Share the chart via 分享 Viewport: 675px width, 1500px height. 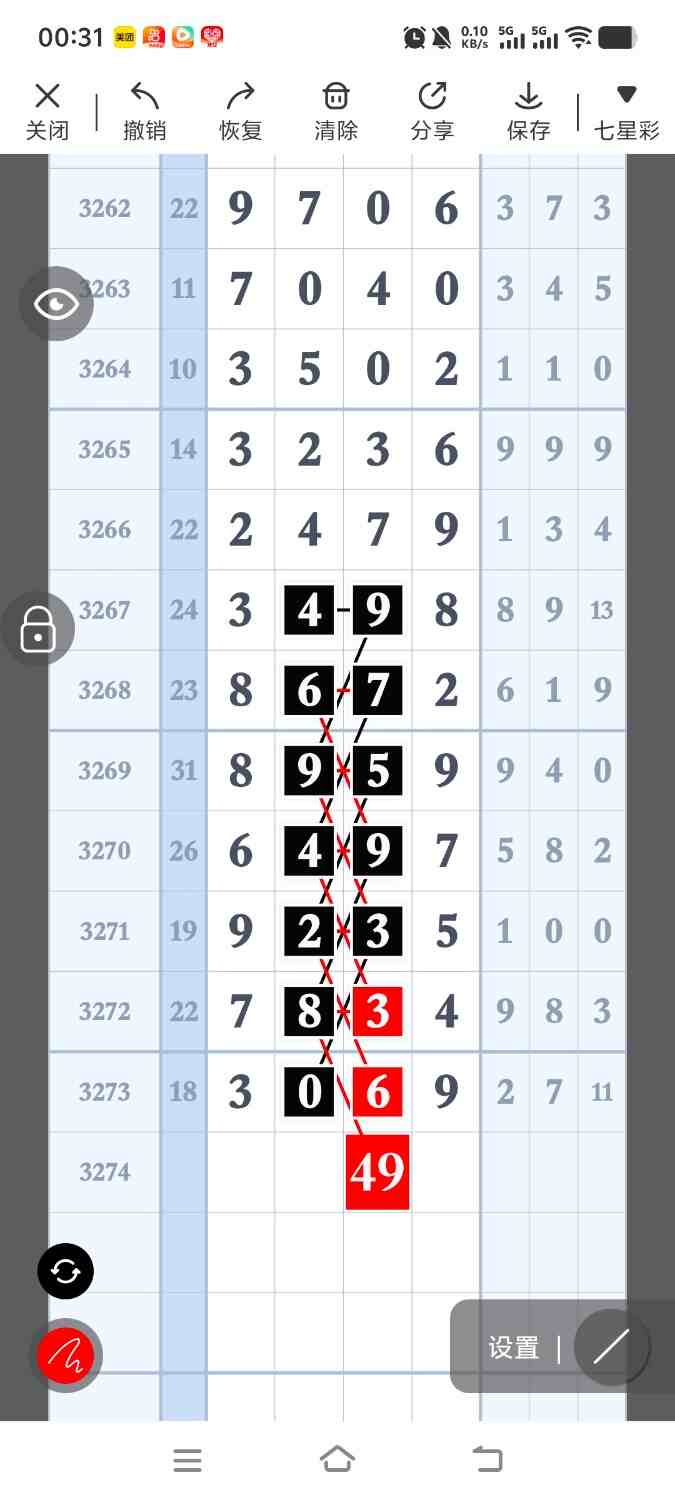[432, 111]
